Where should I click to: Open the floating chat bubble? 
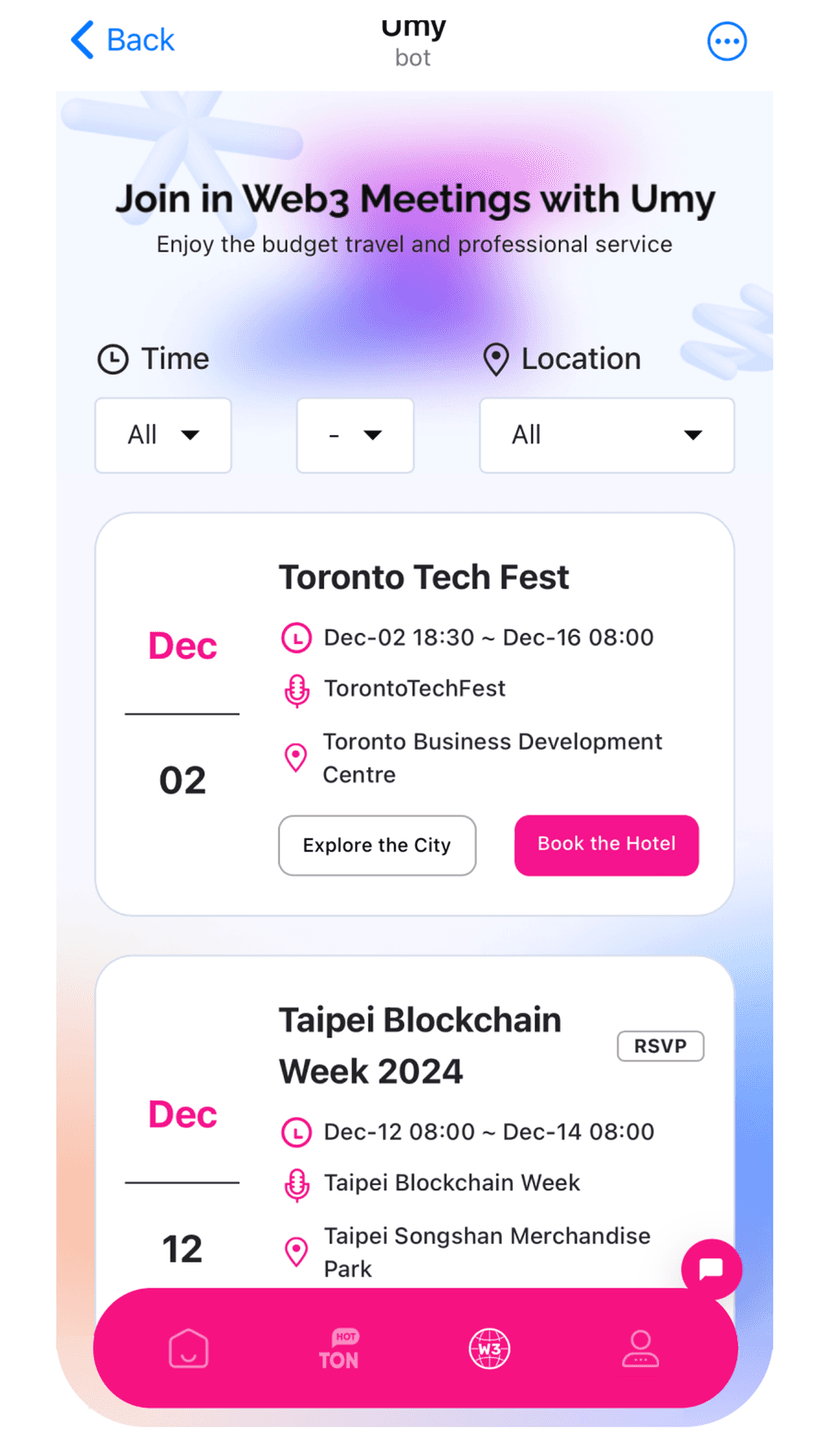click(711, 1268)
